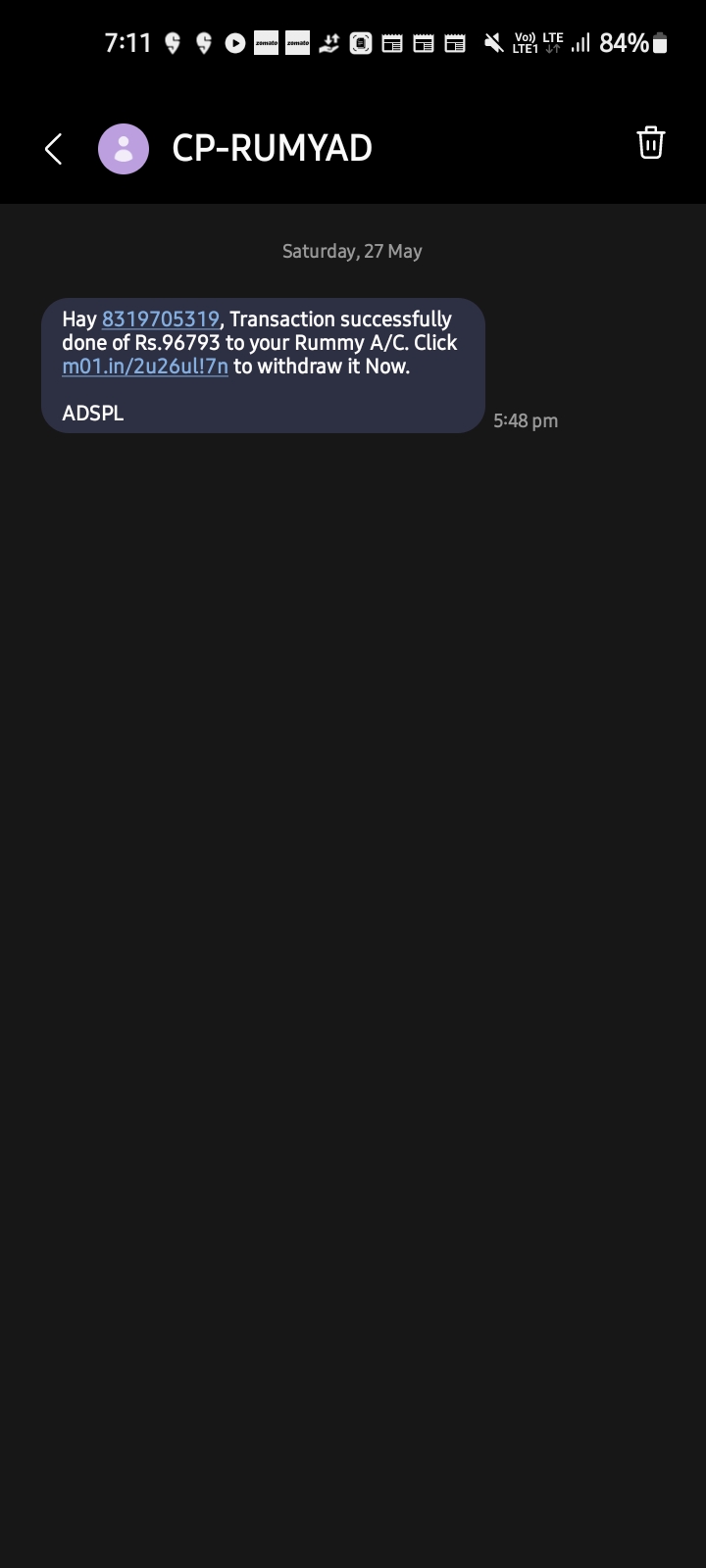Tap the phone number 8319705319 link
This screenshot has height=1568, width=706.
pyautogui.click(x=161, y=319)
